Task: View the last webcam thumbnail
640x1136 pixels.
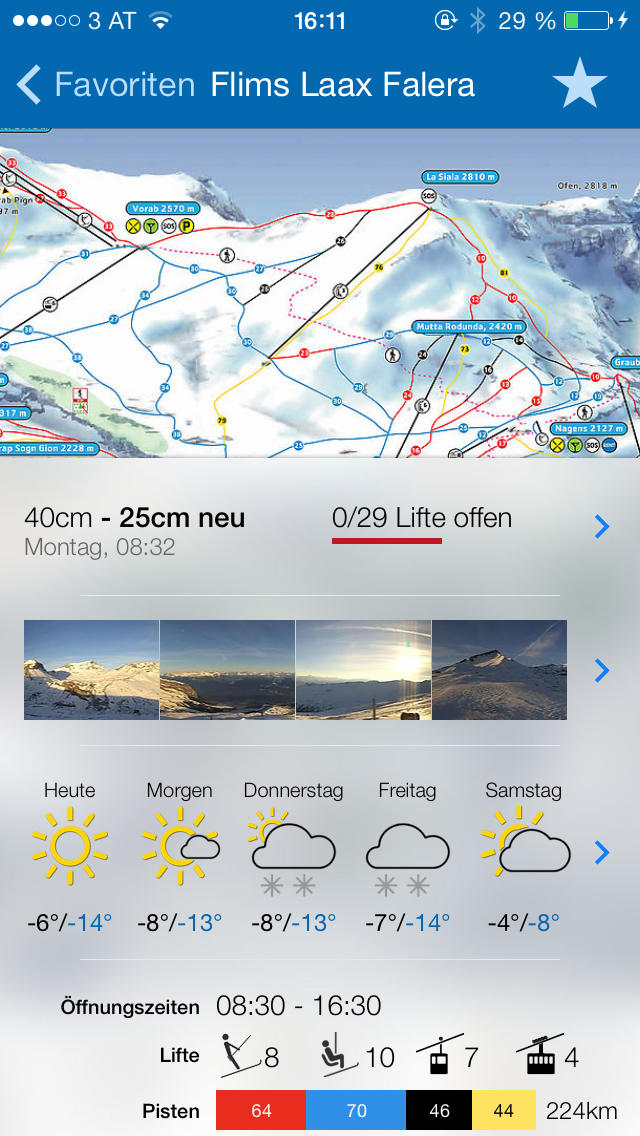Action: coord(499,669)
